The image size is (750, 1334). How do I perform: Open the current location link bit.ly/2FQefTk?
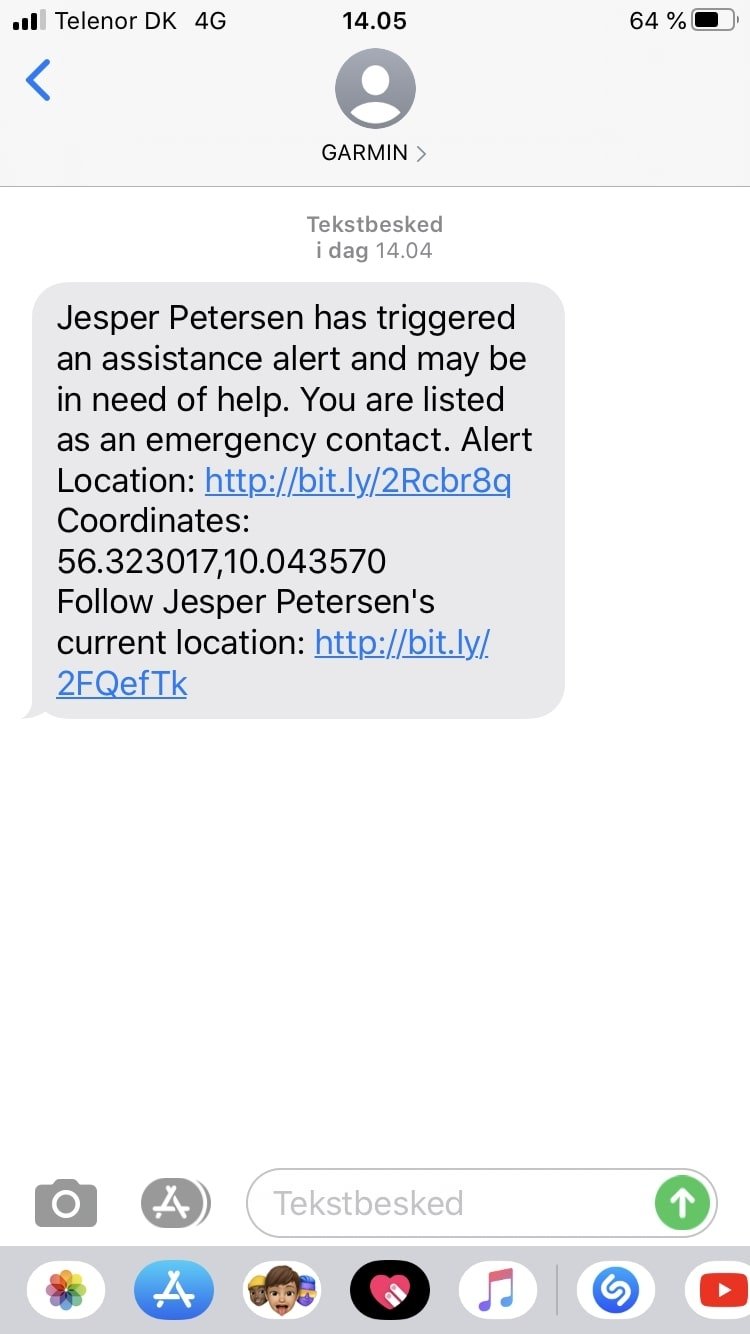272,662
